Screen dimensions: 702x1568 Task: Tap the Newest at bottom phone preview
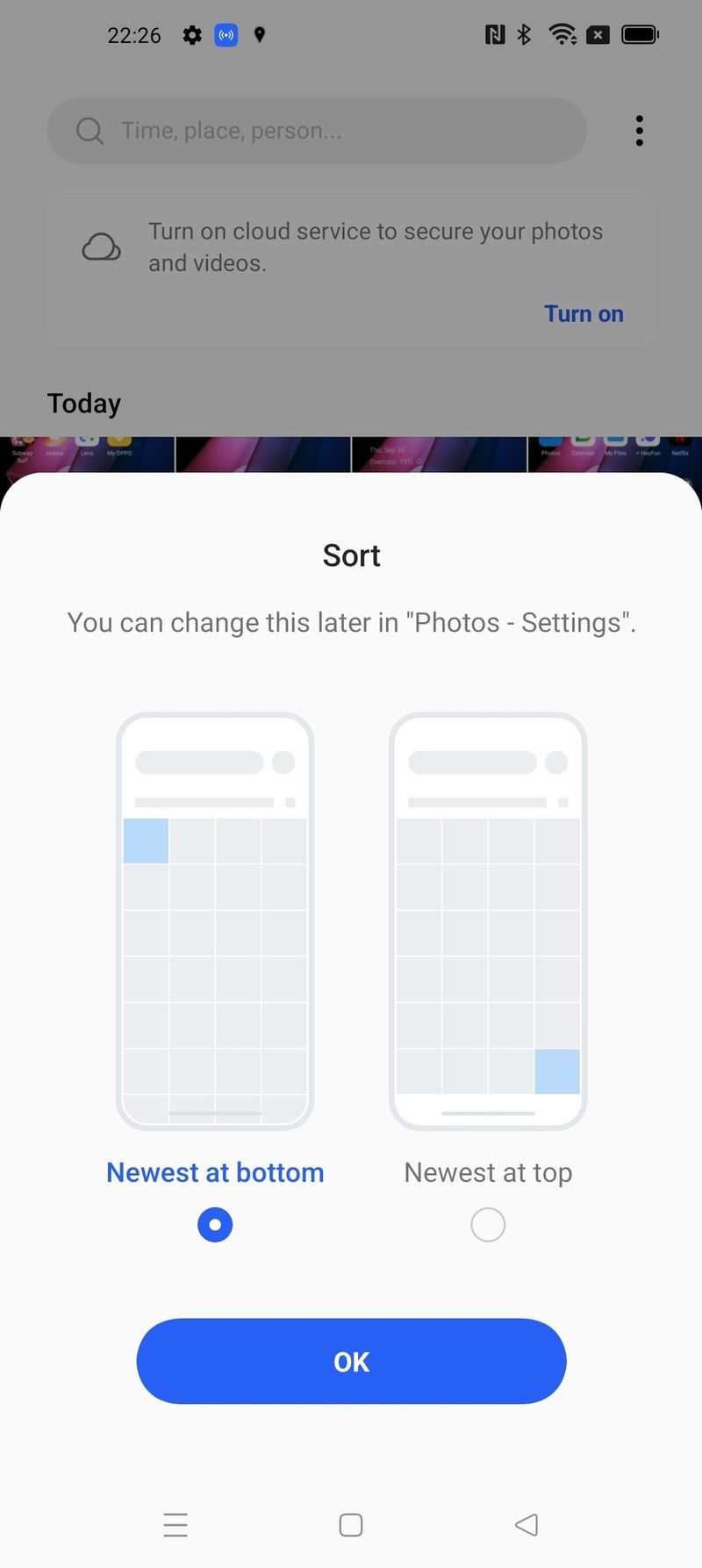click(x=215, y=921)
